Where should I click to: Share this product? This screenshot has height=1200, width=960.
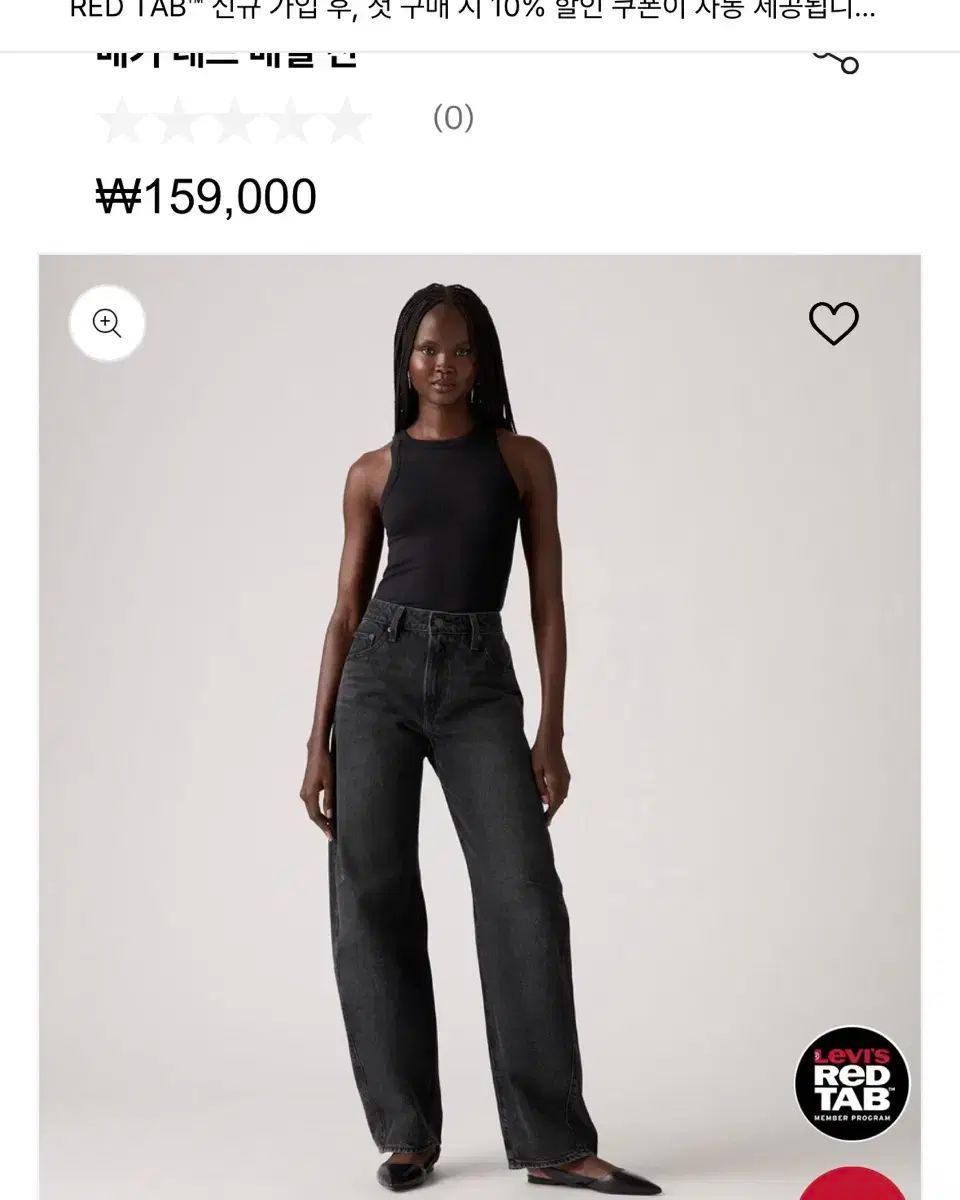click(x=836, y=59)
